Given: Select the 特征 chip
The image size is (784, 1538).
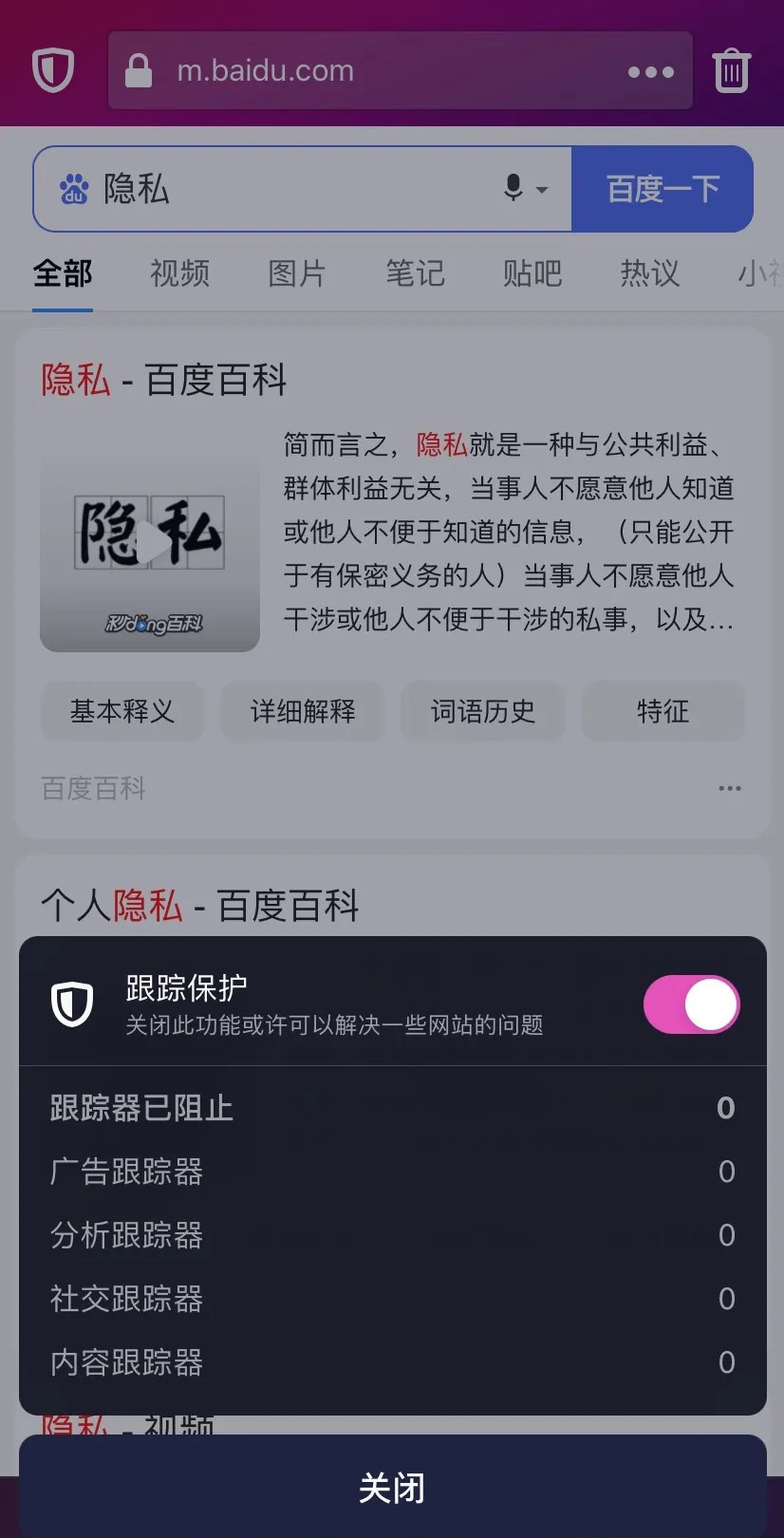Looking at the screenshot, I should click(663, 711).
